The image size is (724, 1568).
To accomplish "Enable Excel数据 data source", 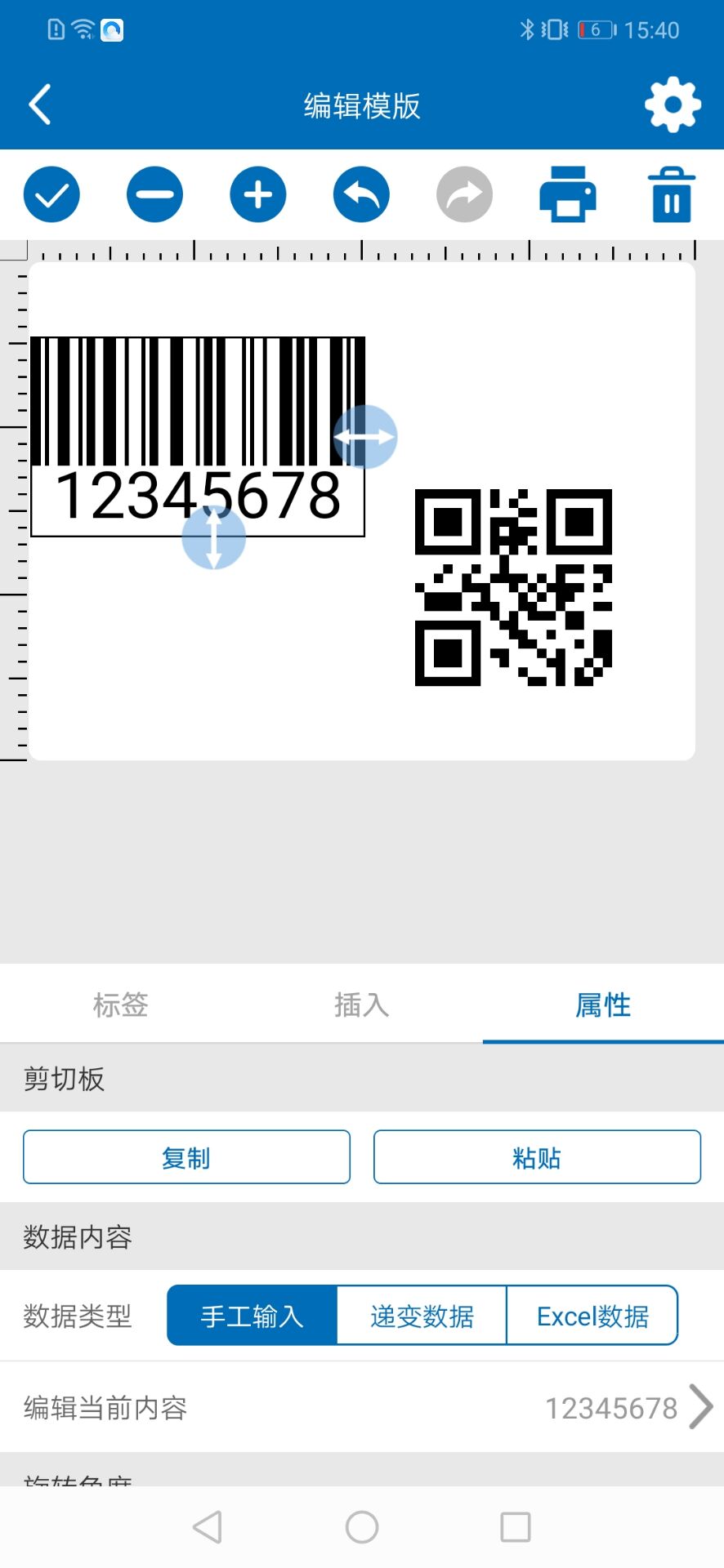I will [x=592, y=1315].
